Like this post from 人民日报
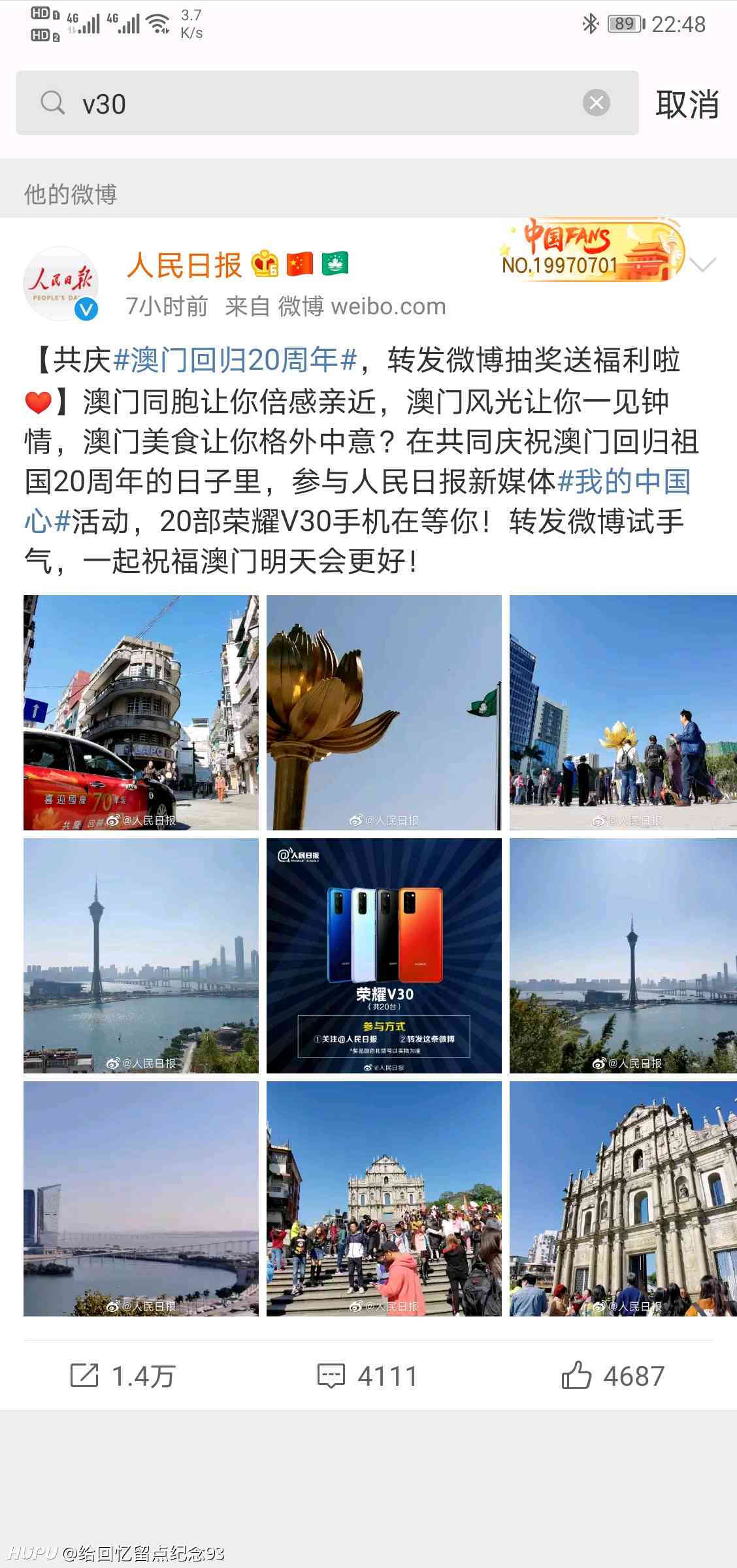This screenshot has width=737, height=1568. click(613, 1375)
